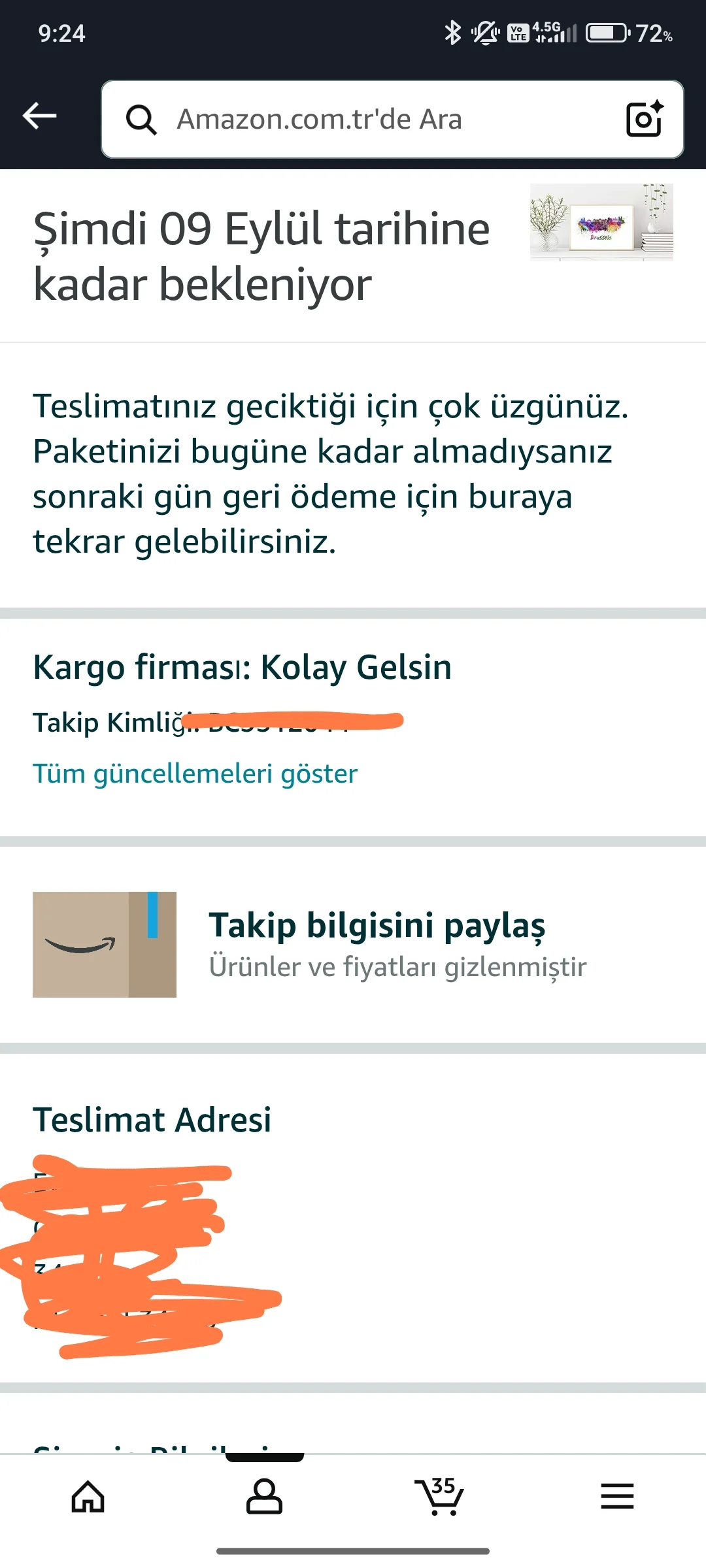Tap the Amazon.com.tr search field
The image size is (706, 1568).
click(366, 120)
